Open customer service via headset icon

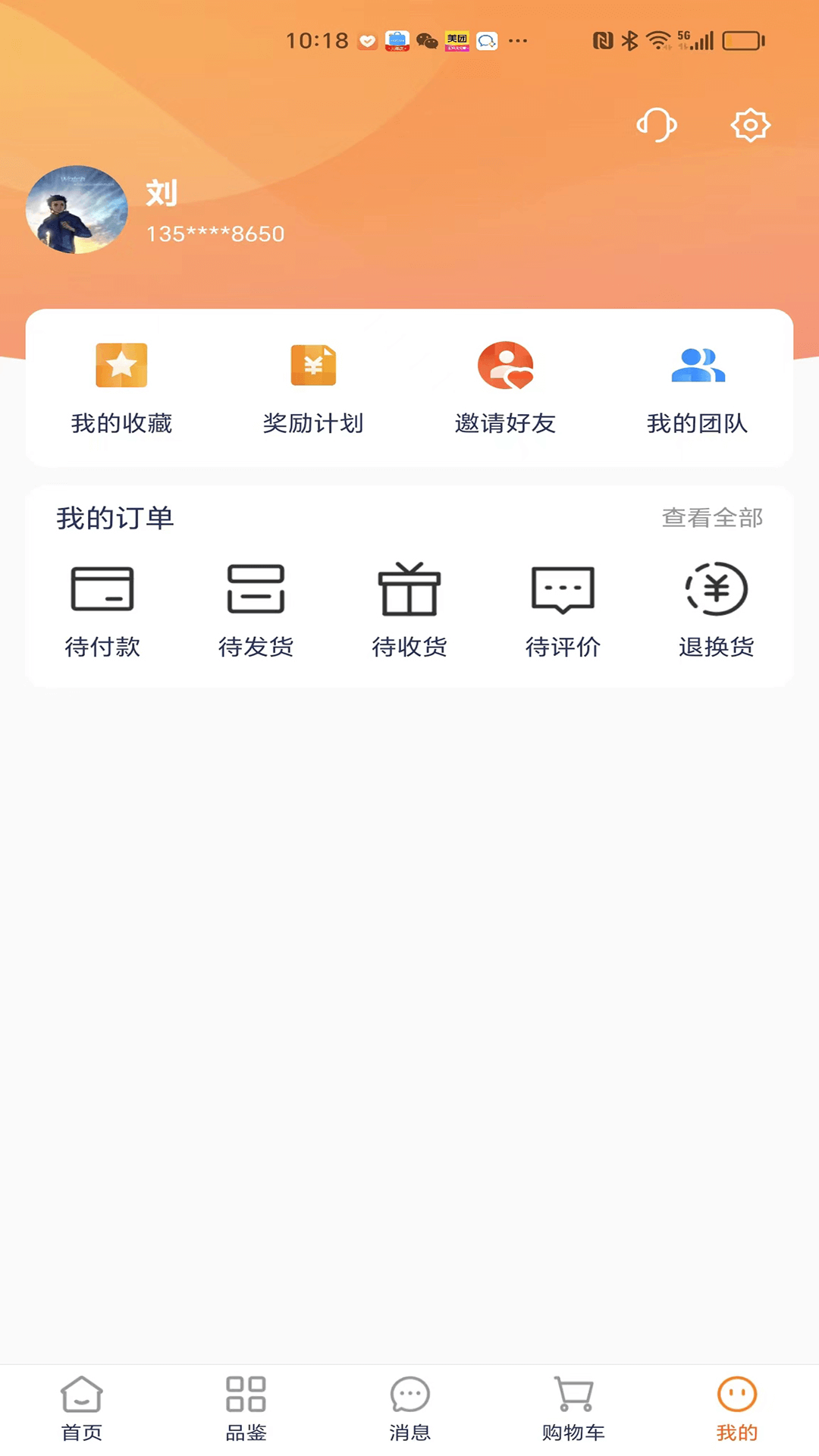pos(657,125)
